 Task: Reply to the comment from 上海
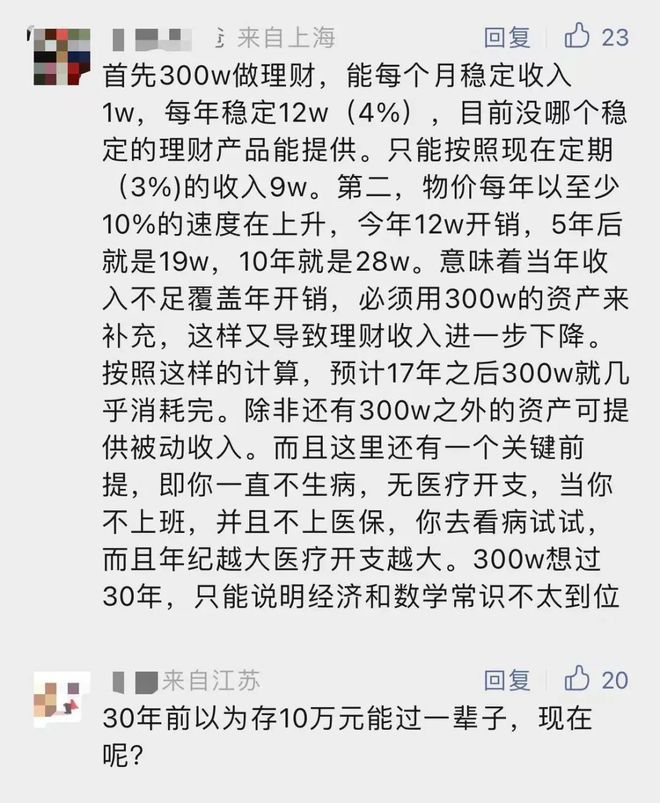[x=507, y=38]
